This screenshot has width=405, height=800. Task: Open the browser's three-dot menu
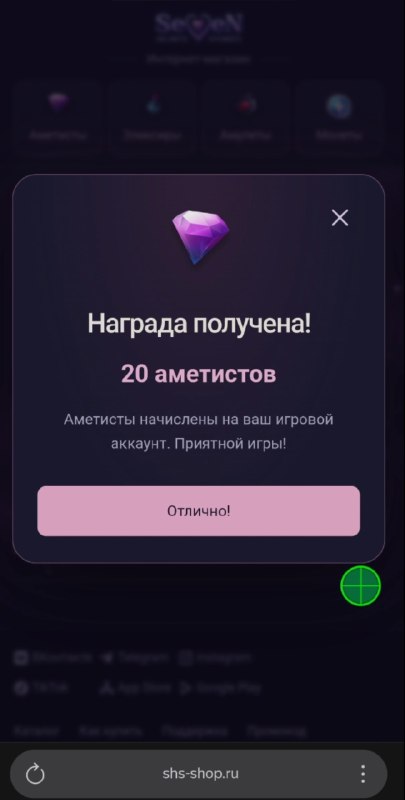[363, 774]
